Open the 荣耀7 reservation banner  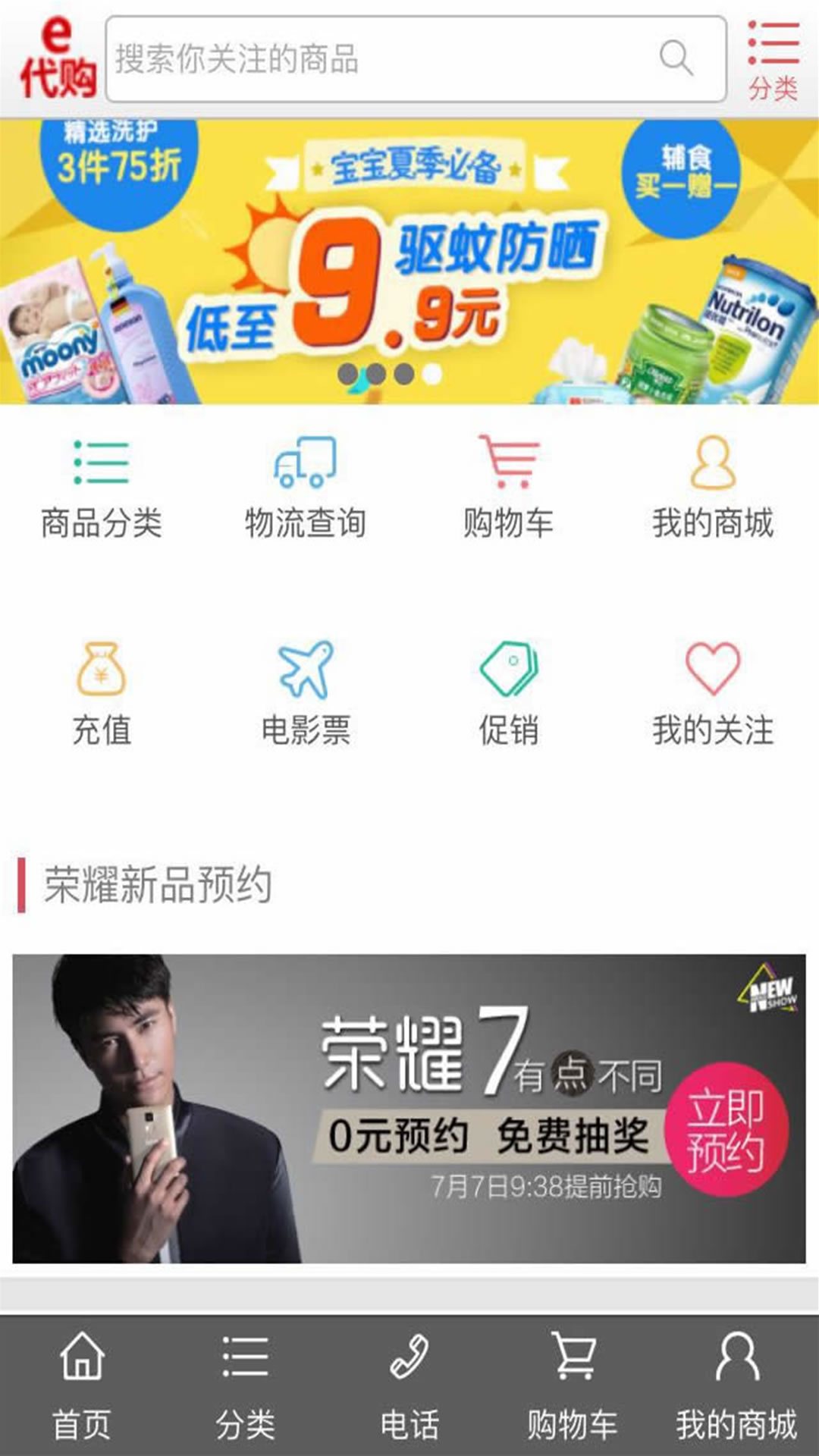coord(409,1108)
